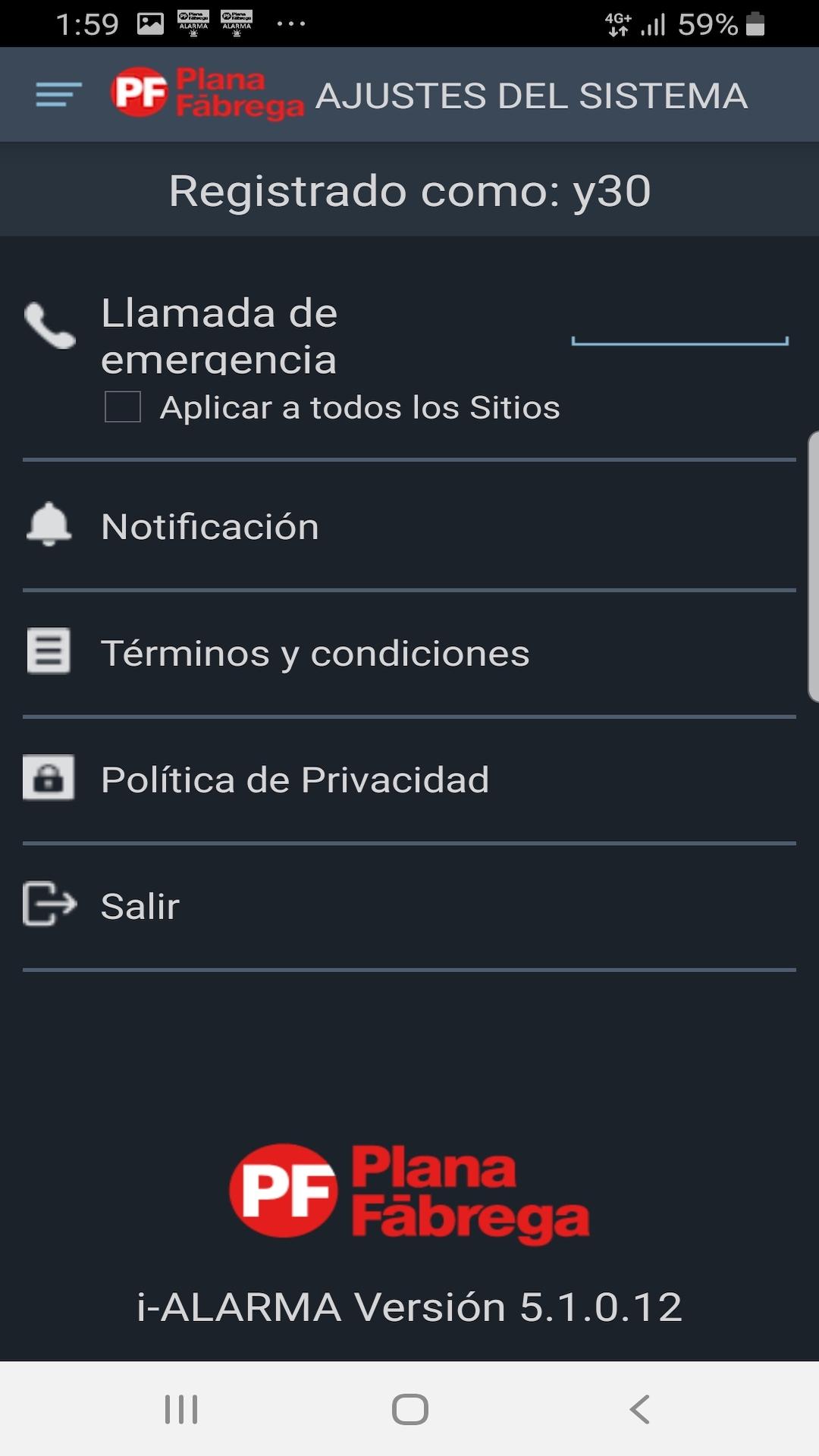
Task: Open the recent apps view
Action: pos(181,1409)
